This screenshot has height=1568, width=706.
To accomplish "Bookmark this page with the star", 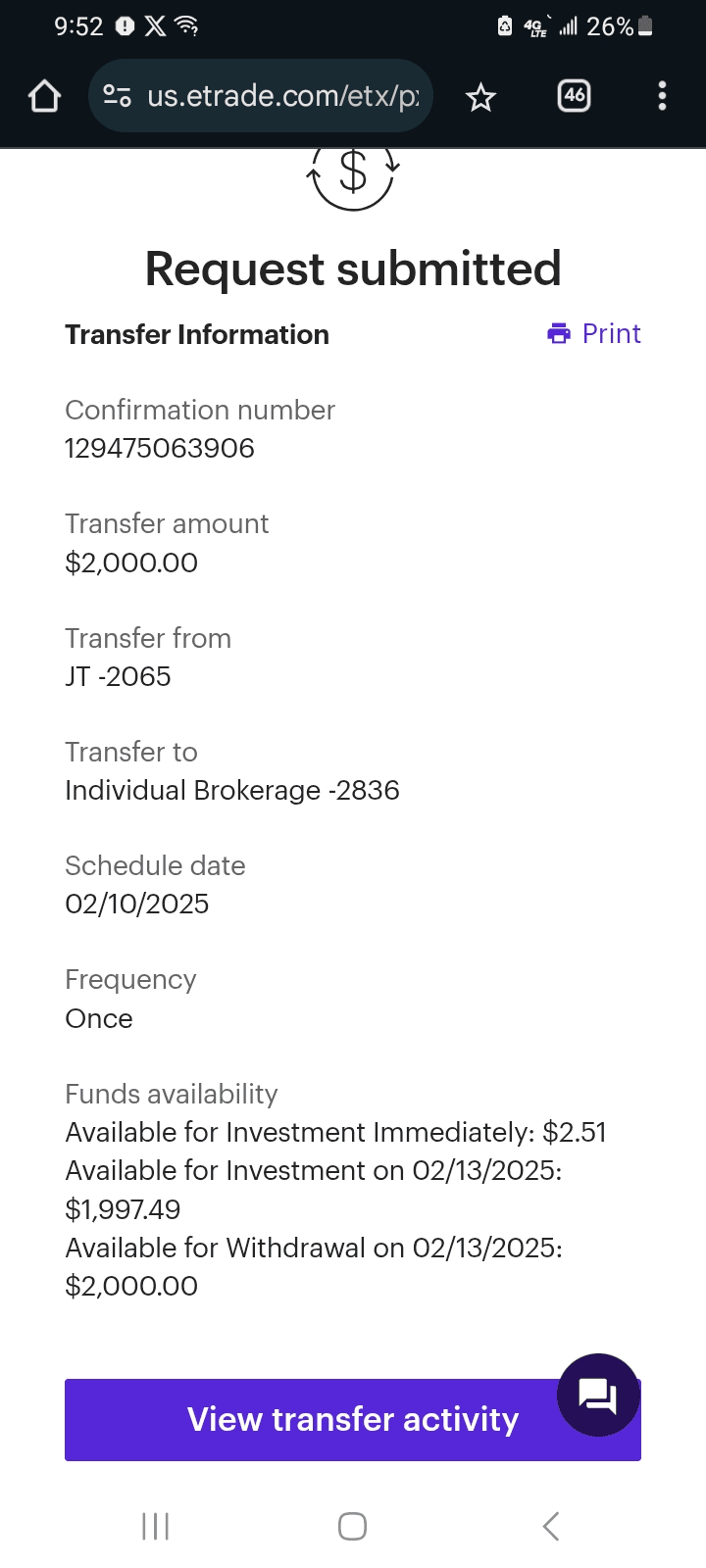I will [x=480, y=97].
